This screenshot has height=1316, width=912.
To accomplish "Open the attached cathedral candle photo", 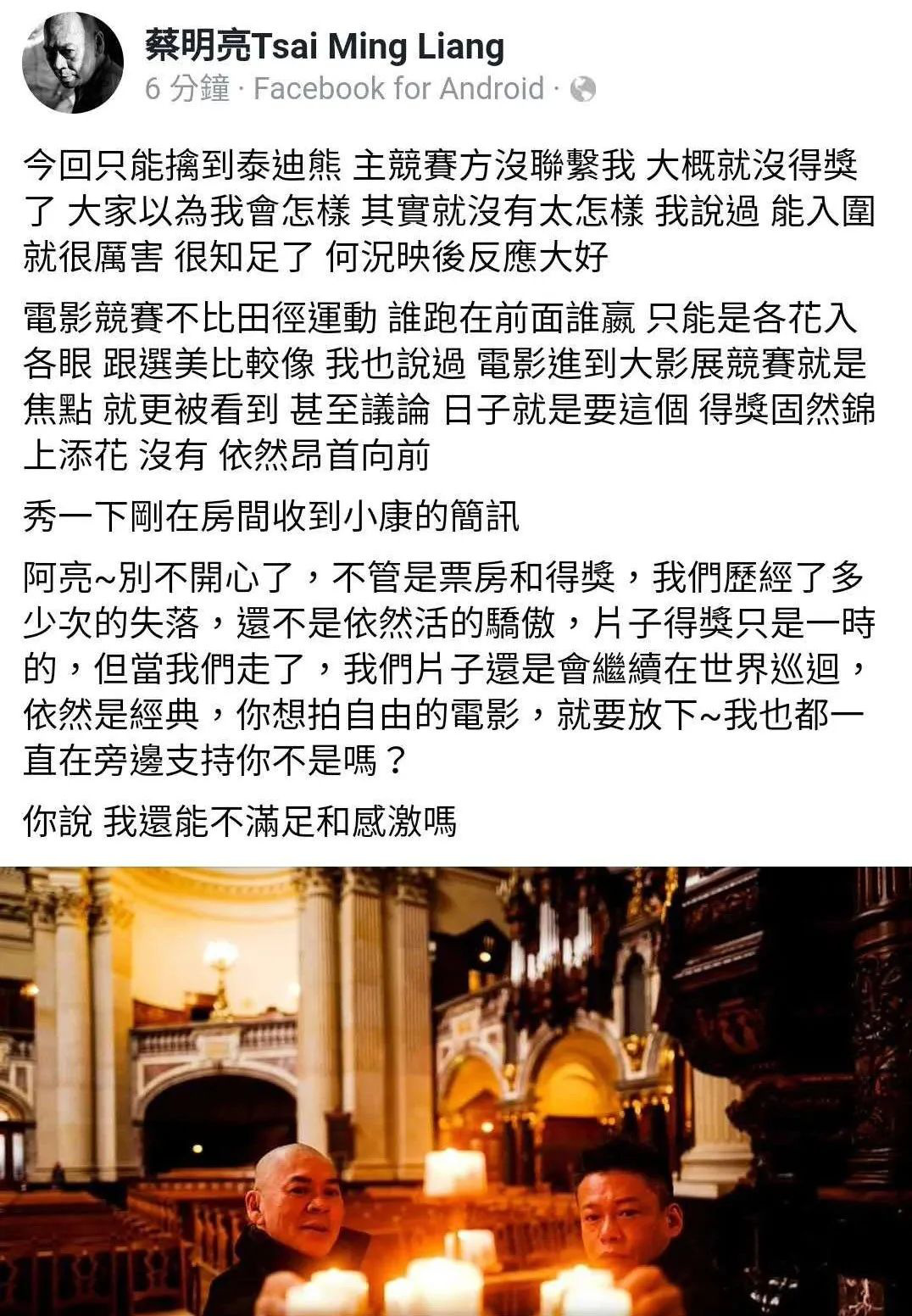I will pos(456,1090).
